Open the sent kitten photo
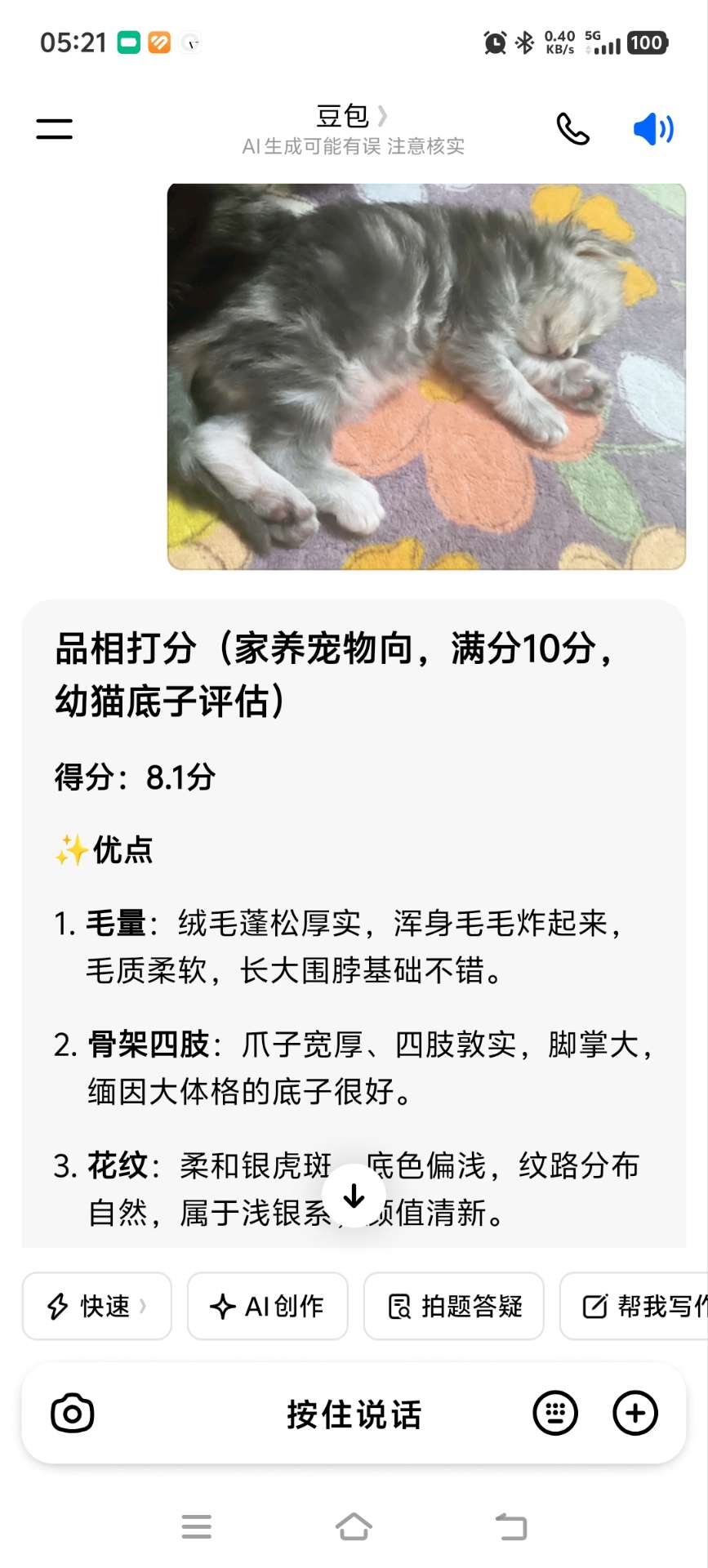Image resolution: width=708 pixels, height=1568 pixels. [x=426, y=376]
